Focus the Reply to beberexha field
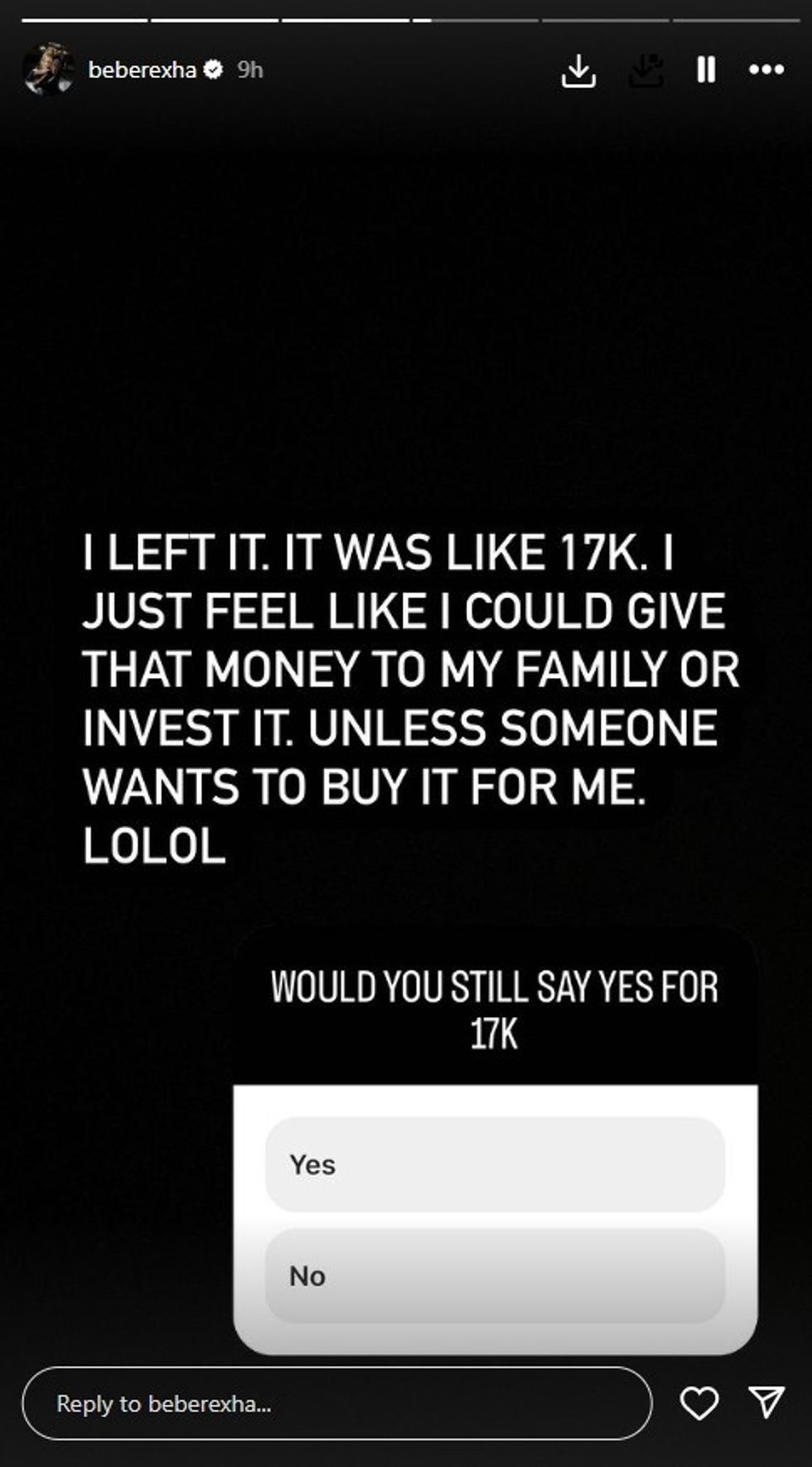Image resolution: width=812 pixels, height=1467 pixels. (336, 1403)
